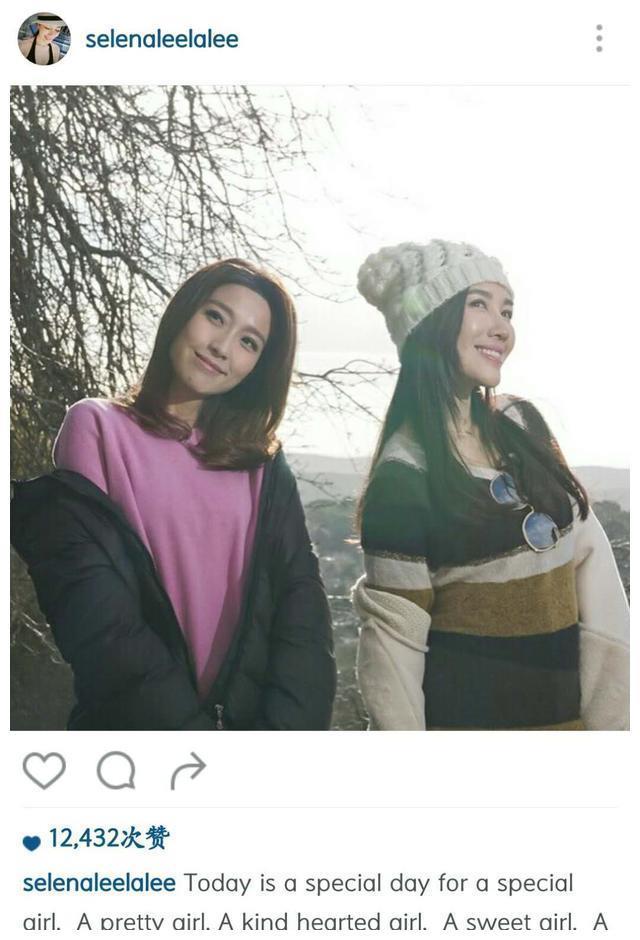Image resolution: width=640 pixels, height=940 pixels.
Task: Open selenaleelalee username in the caption
Action: 99,884
